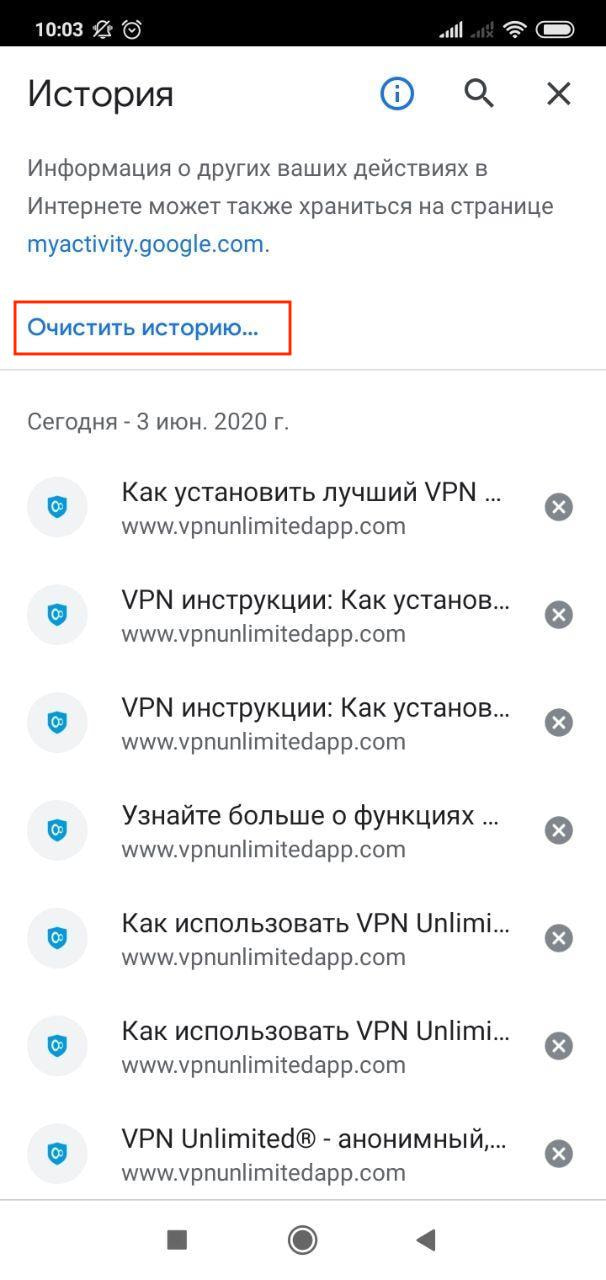Open the "Как установить лучший VPN" history entry

tap(312, 508)
